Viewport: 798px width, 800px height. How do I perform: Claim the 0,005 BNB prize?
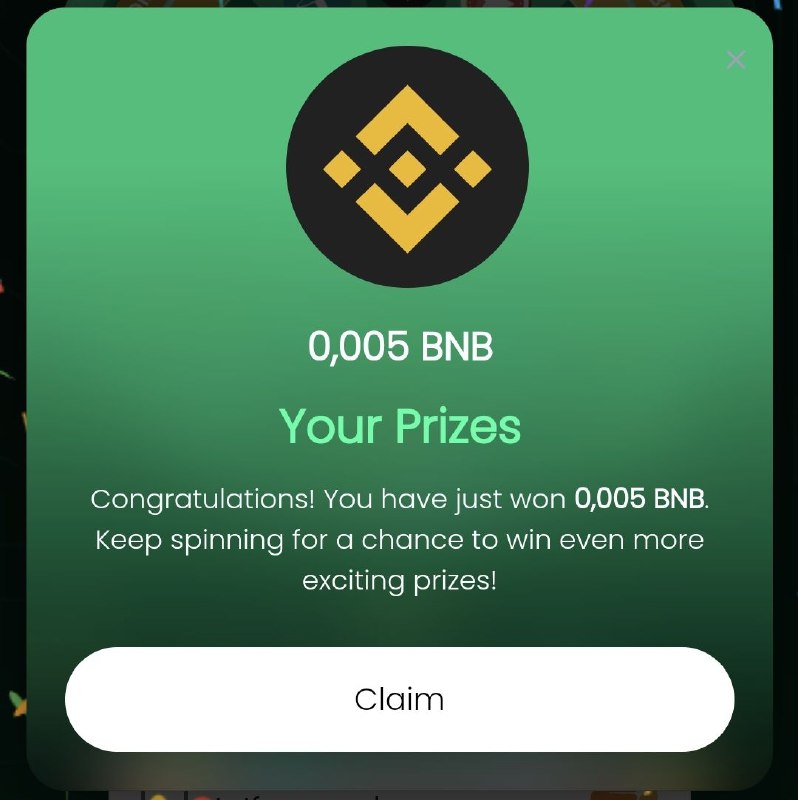399,699
